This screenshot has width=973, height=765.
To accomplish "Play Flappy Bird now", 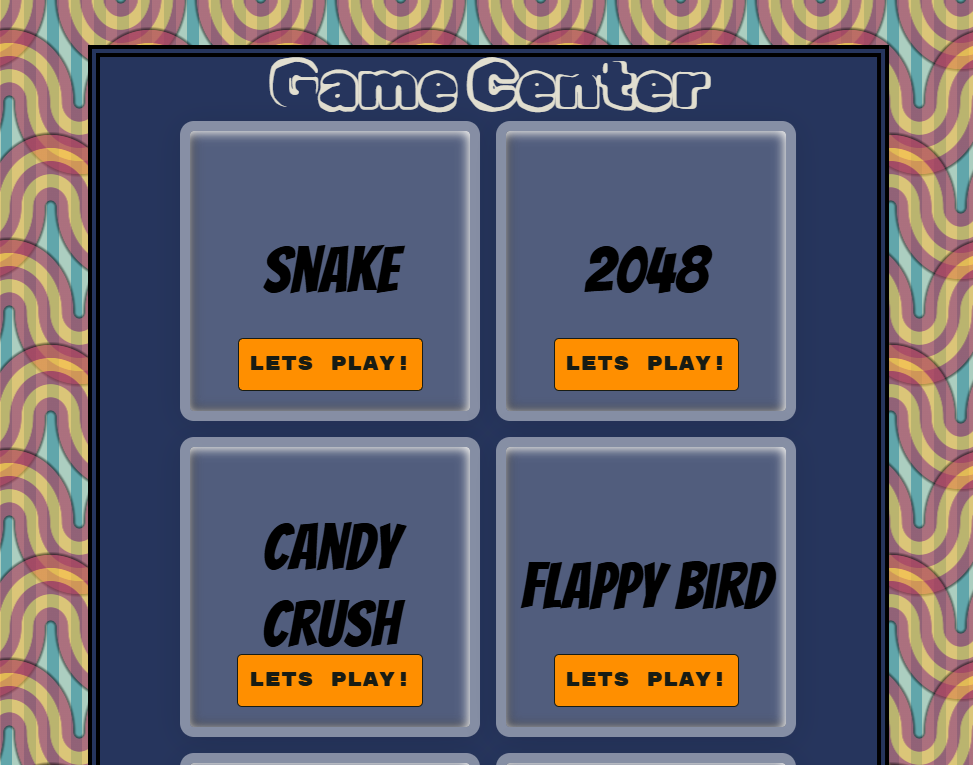I will 646,680.
